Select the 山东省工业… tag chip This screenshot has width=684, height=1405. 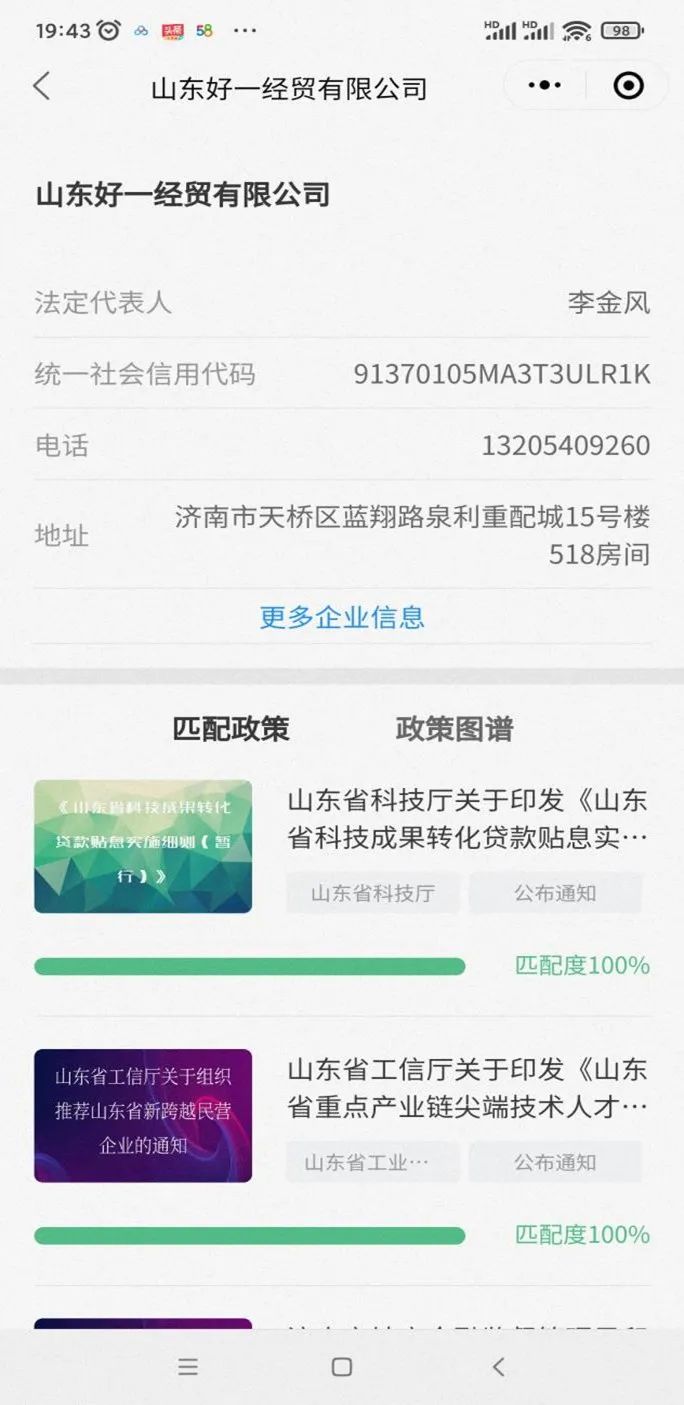tap(372, 1162)
